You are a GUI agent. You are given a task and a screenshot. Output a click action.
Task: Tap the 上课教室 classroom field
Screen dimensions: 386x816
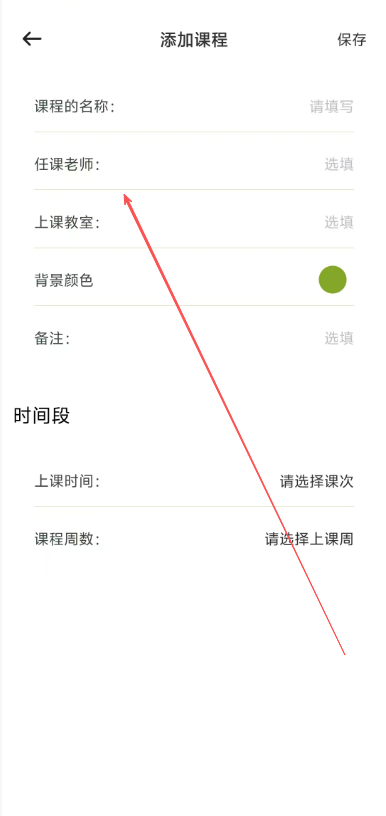(x=194, y=222)
